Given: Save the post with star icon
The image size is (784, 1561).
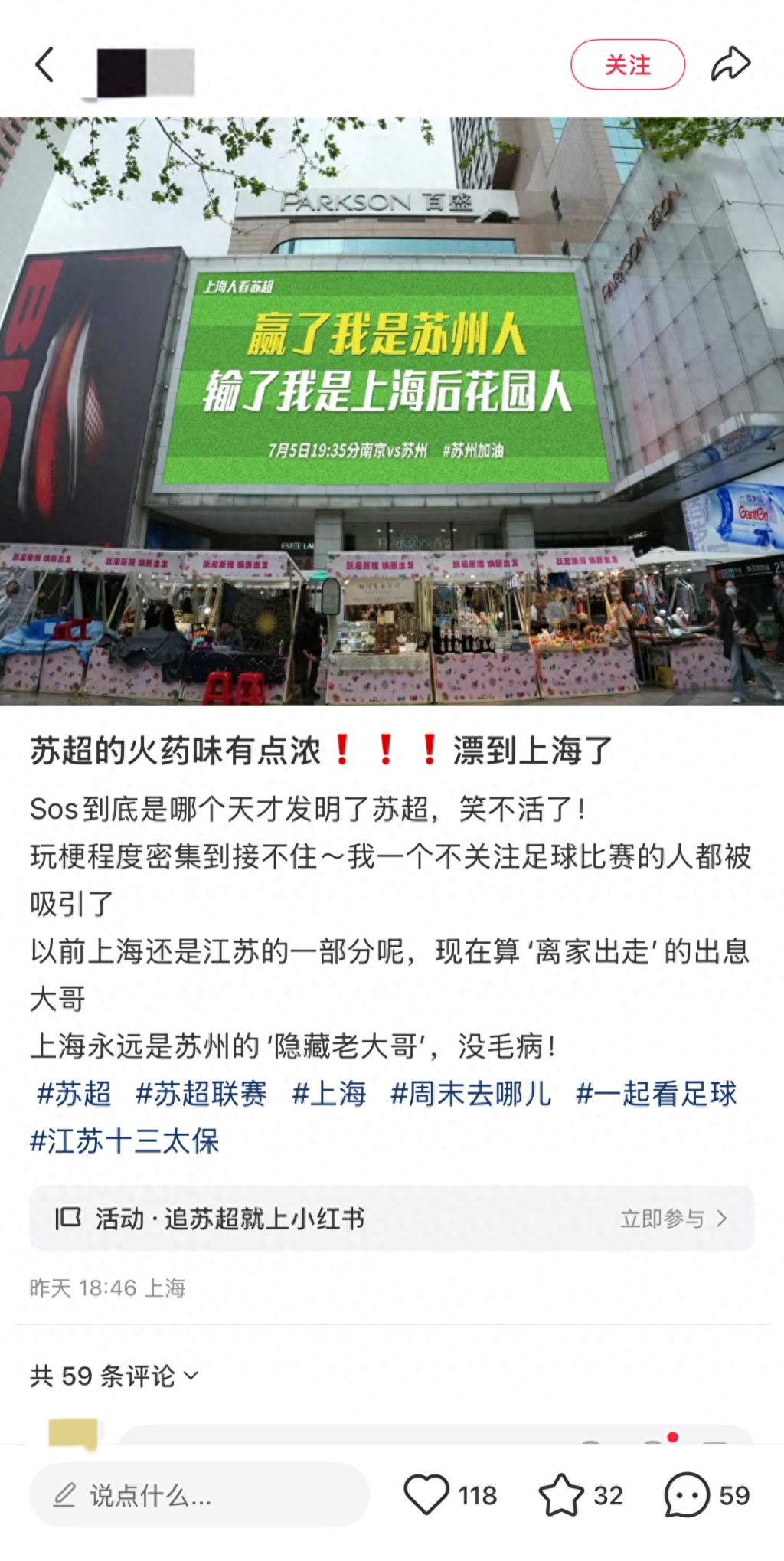Looking at the screenshot, I should pos(560,1494).
